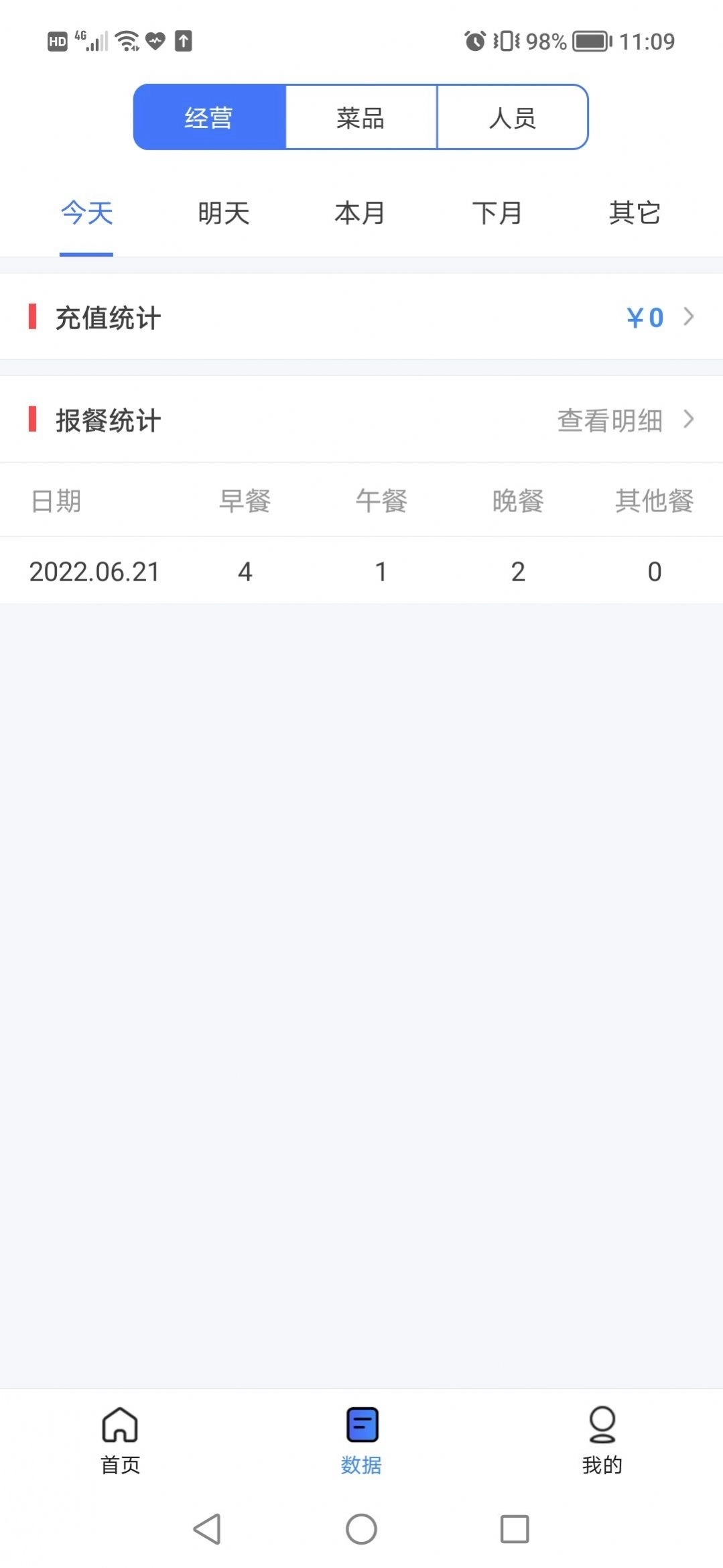This screenshot has height=1568, width=723.
Task: Open the 其它 date tab
Action: coord(635,214)
